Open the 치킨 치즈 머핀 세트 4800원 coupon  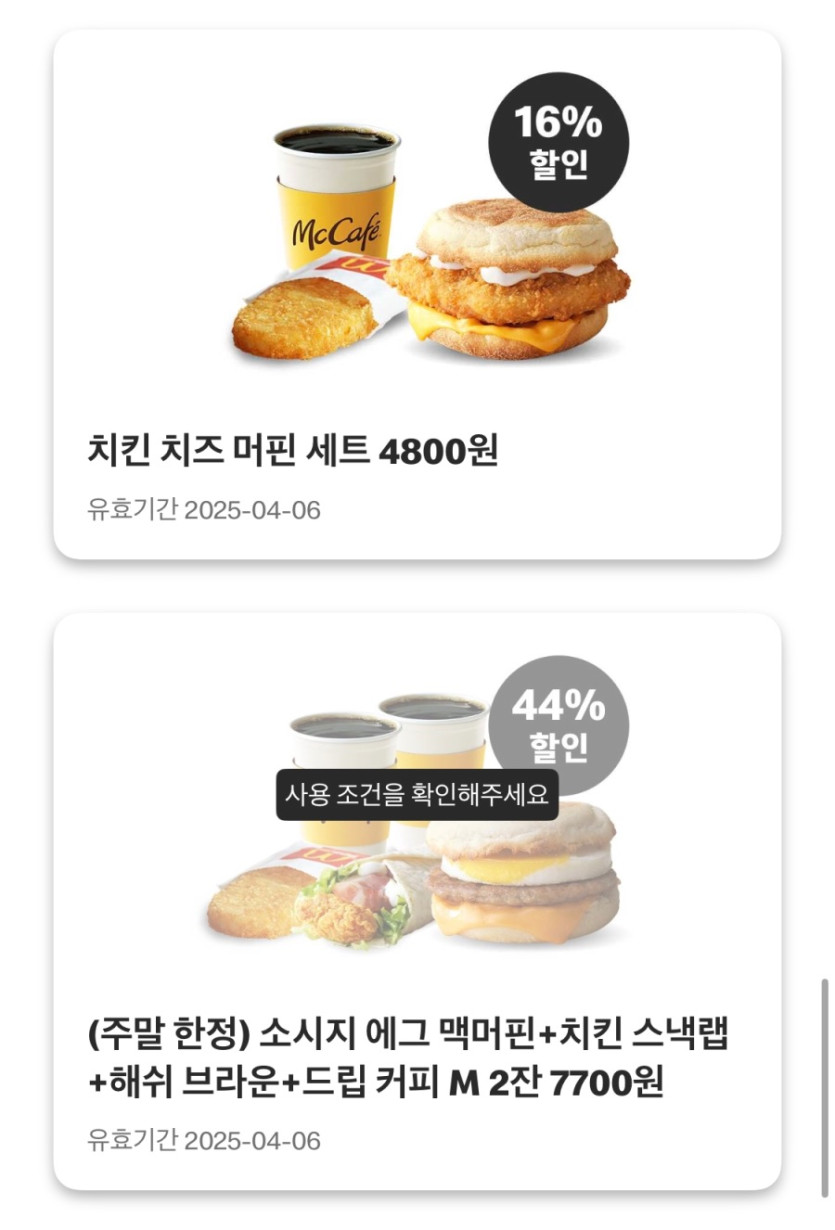416,294
